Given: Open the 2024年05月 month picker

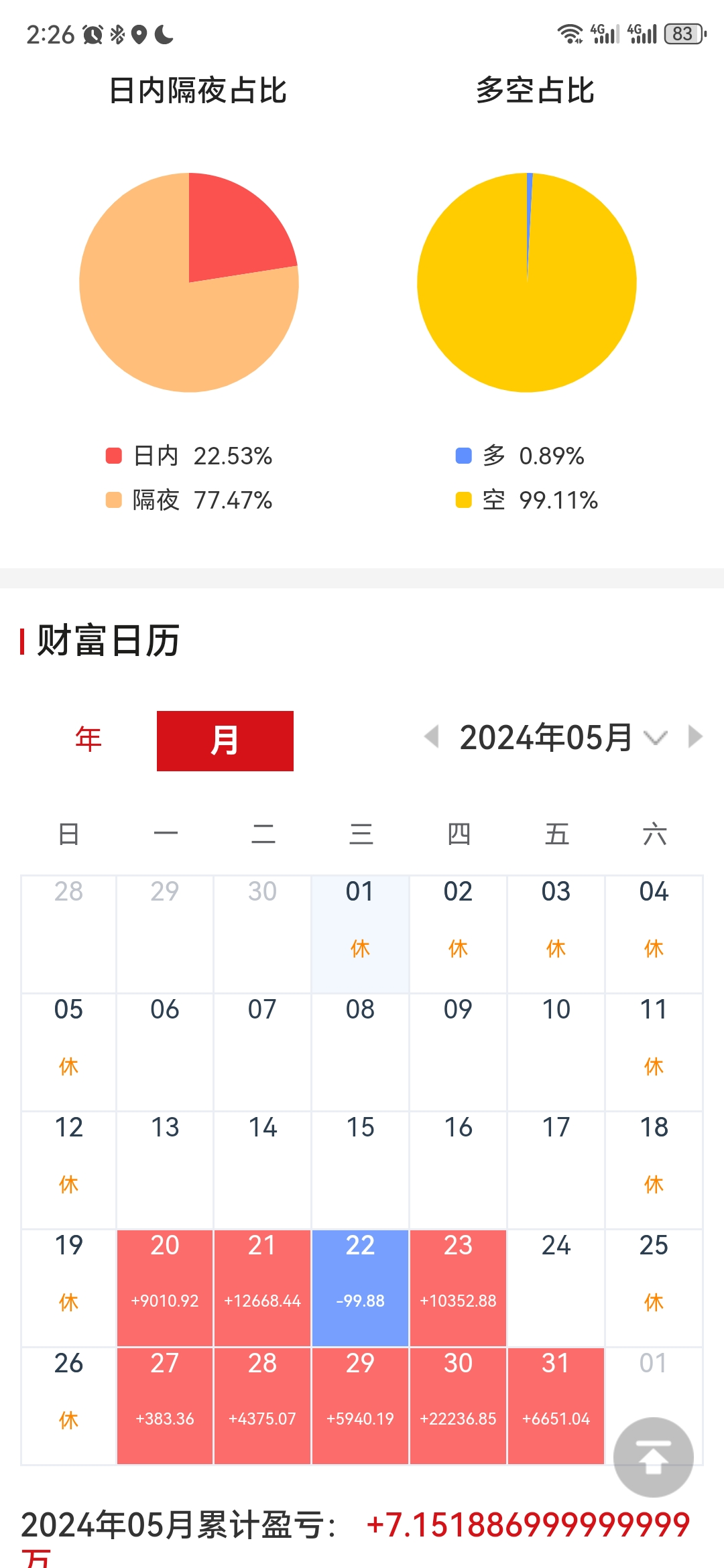Looking at the screenshot, I should [562, 738].
